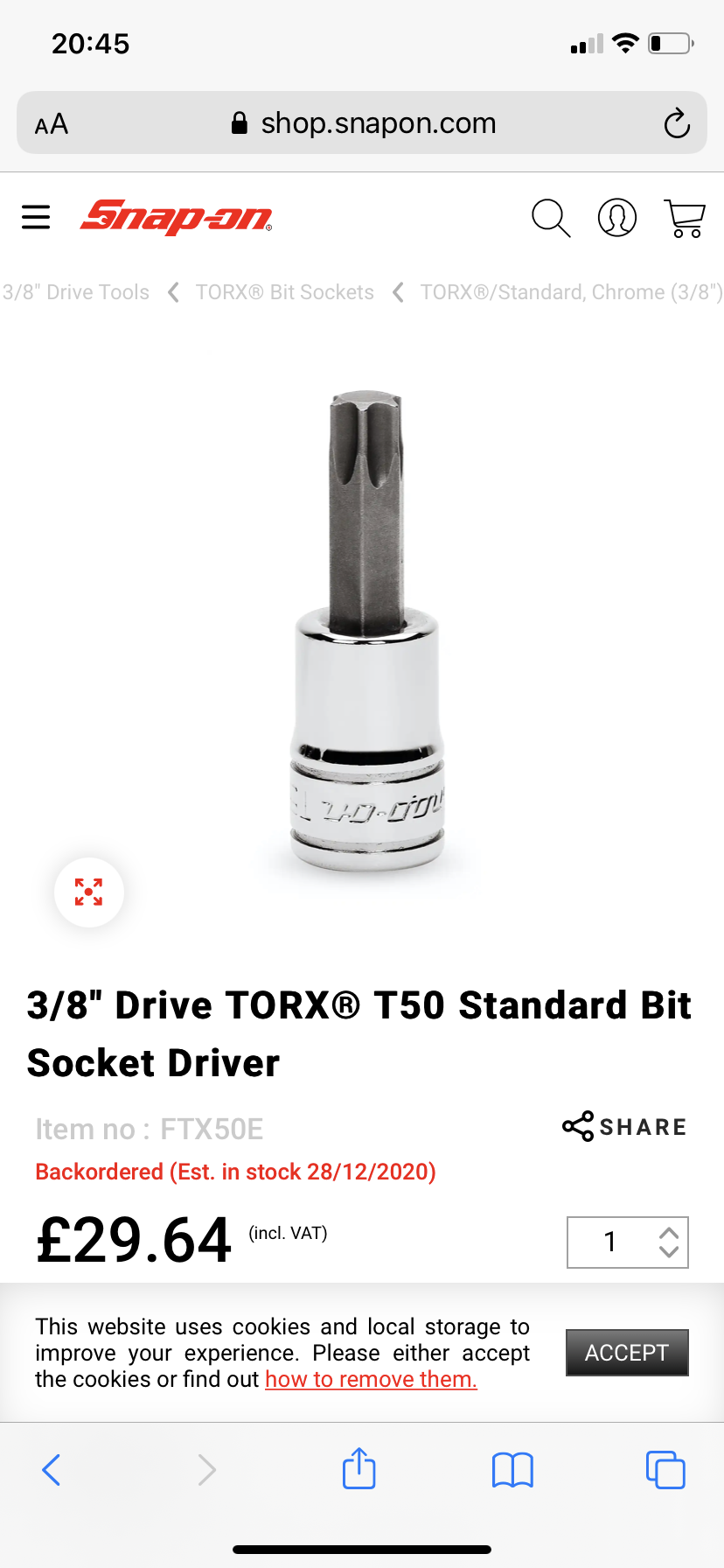
Task: Reload the page in Safari
Action: 676,123
